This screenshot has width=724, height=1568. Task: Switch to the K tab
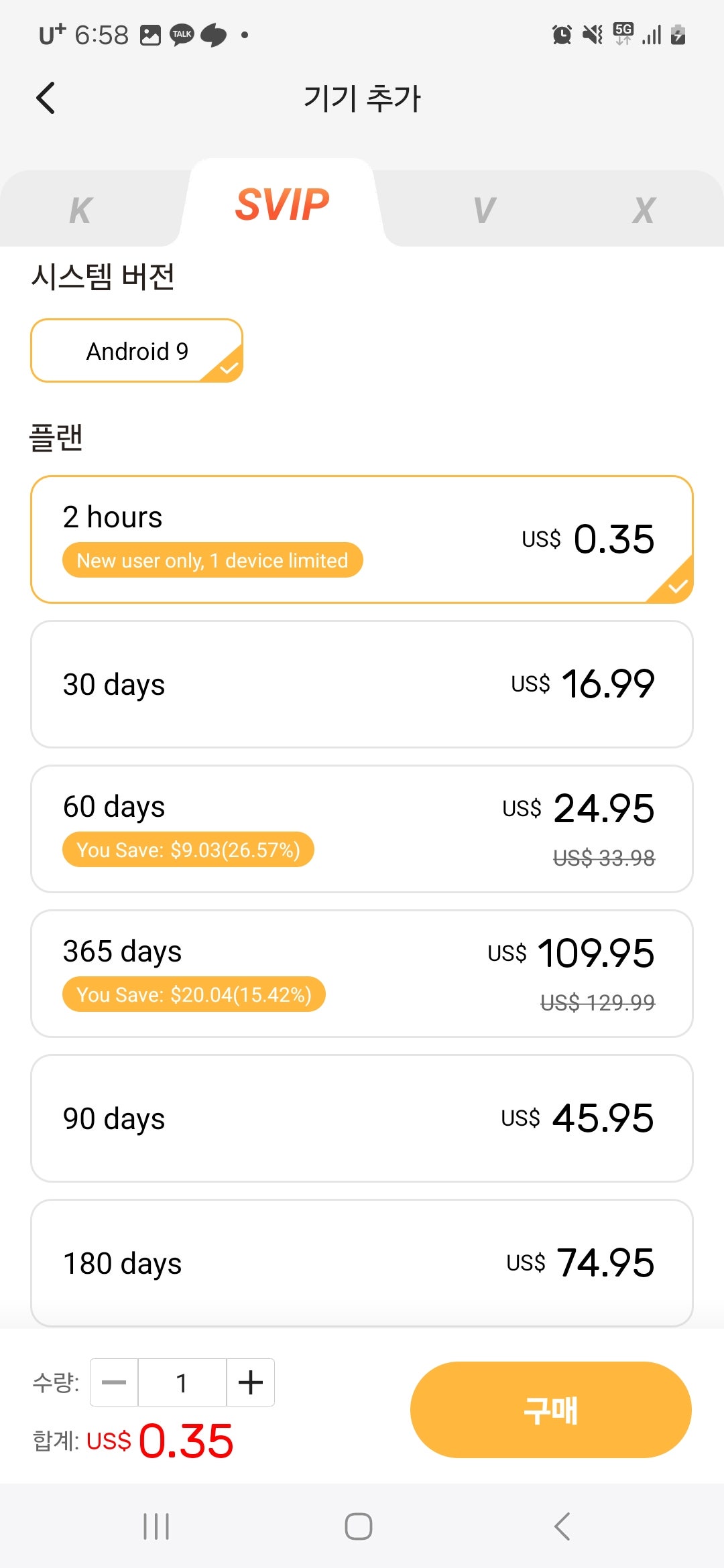pos(80,210)
